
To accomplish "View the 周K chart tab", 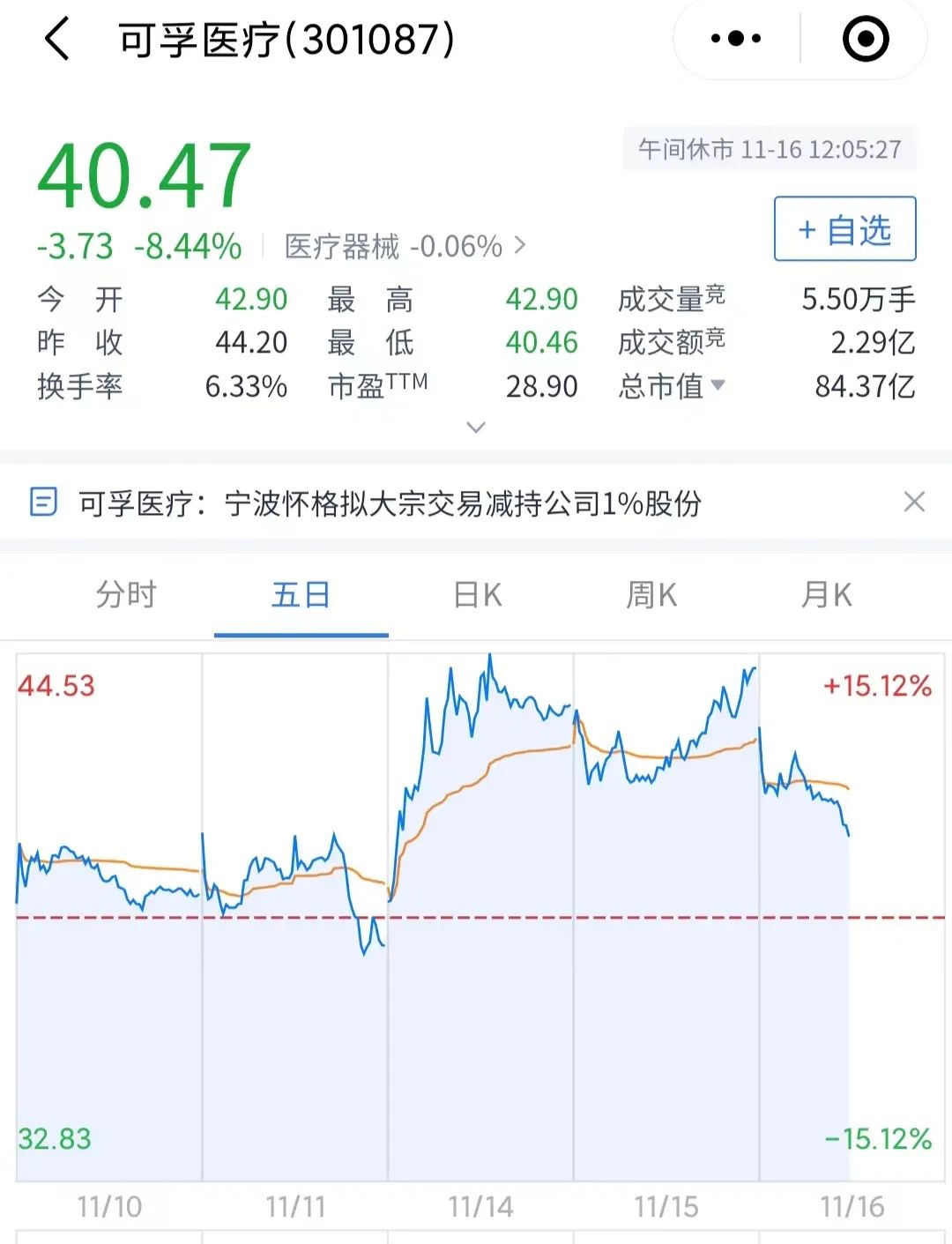I will point(651,595).
